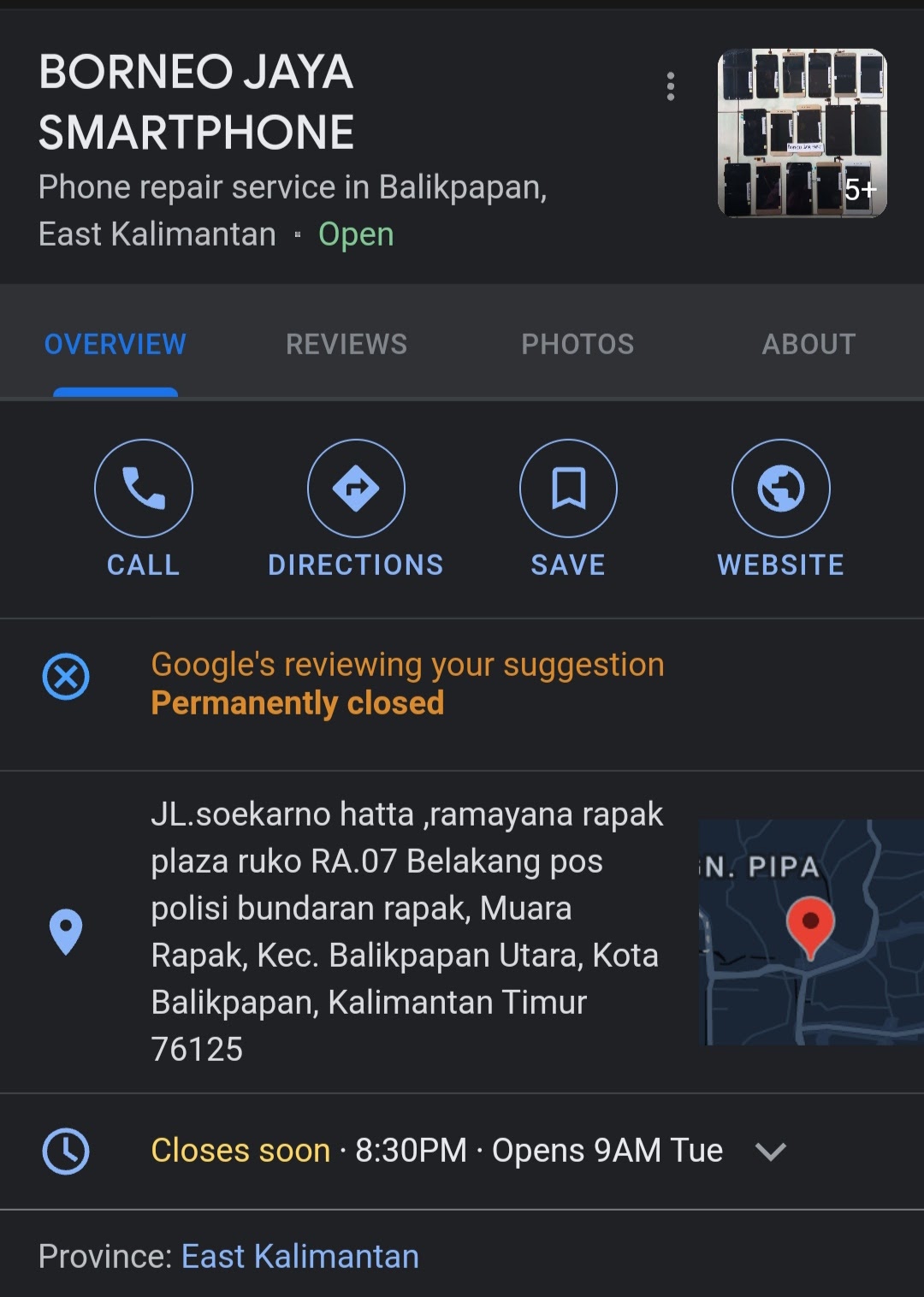Switch to the About tab

808,344
